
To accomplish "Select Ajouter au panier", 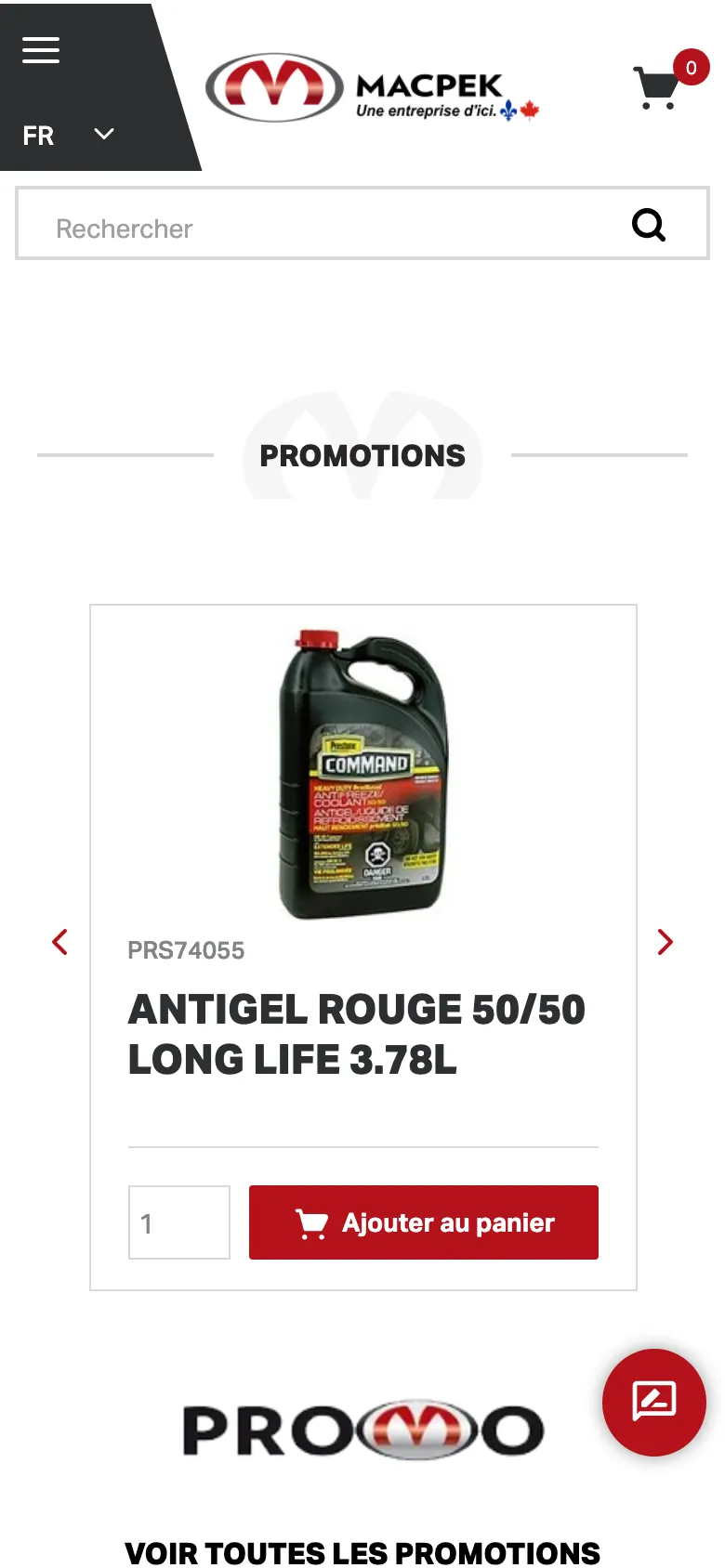I will click(x=424, y=1222).
